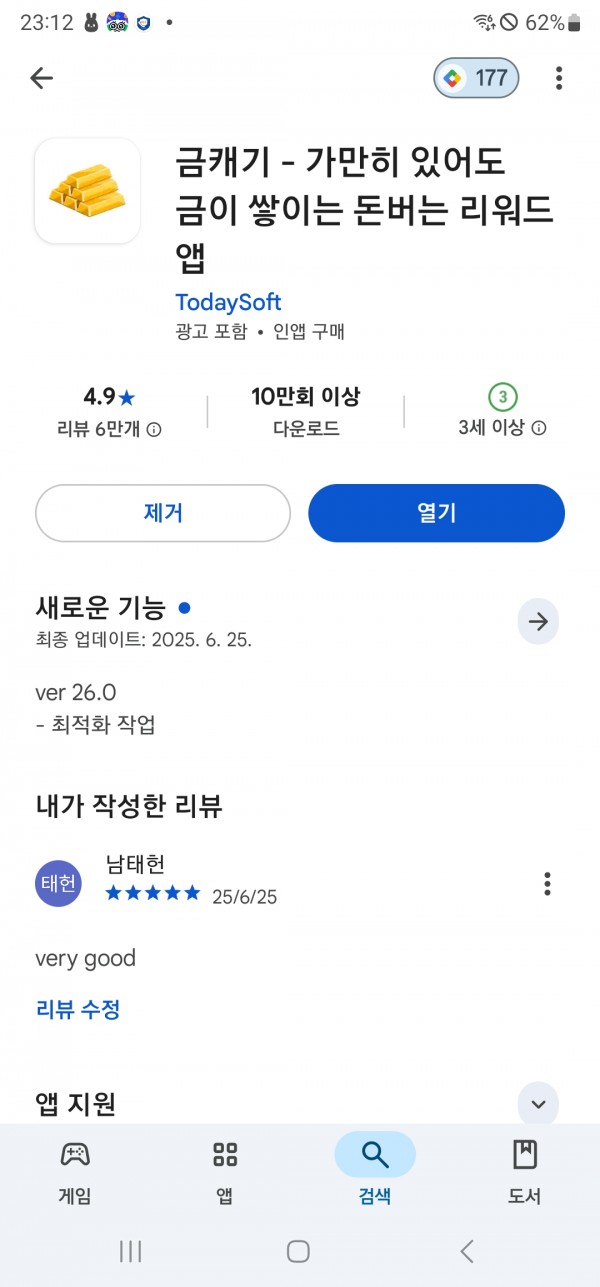Image resolution: width=600 pixels, height=1287 pixels.
Task: Open the top overflow menu
Action: [559, 78]
